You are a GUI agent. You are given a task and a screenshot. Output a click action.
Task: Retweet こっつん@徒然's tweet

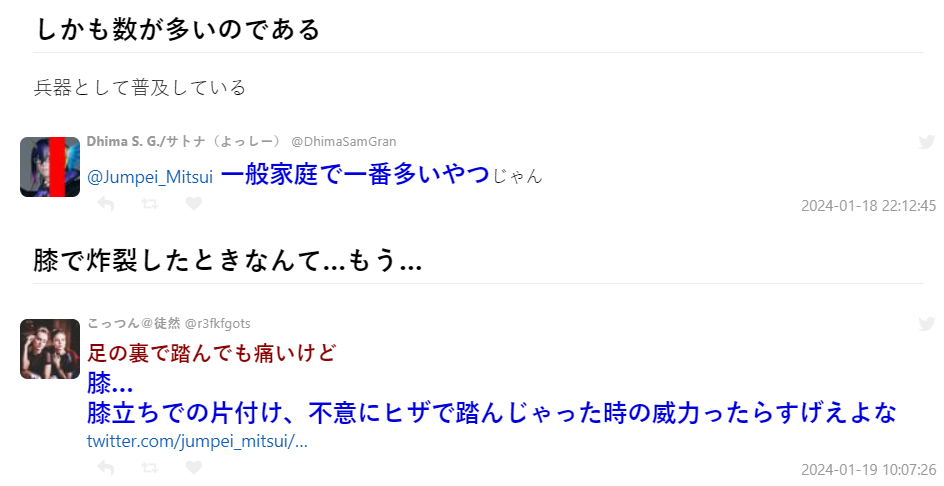150,468
